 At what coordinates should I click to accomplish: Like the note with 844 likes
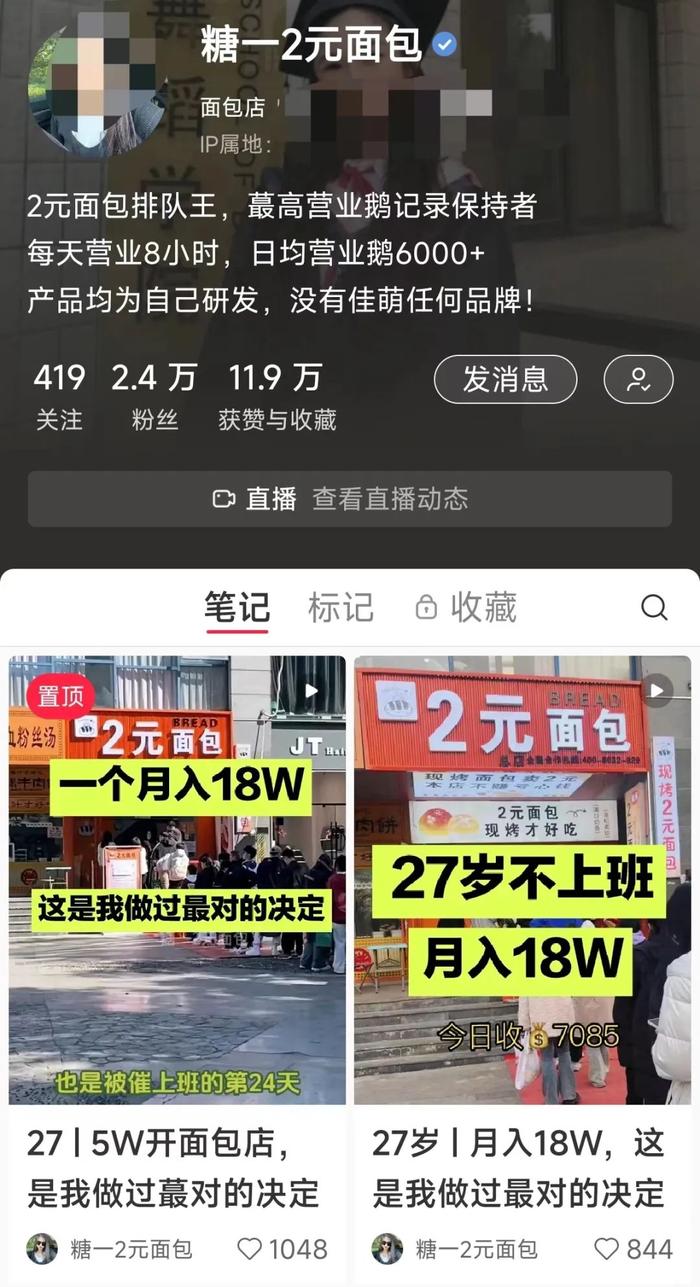tap(606, 1249)
